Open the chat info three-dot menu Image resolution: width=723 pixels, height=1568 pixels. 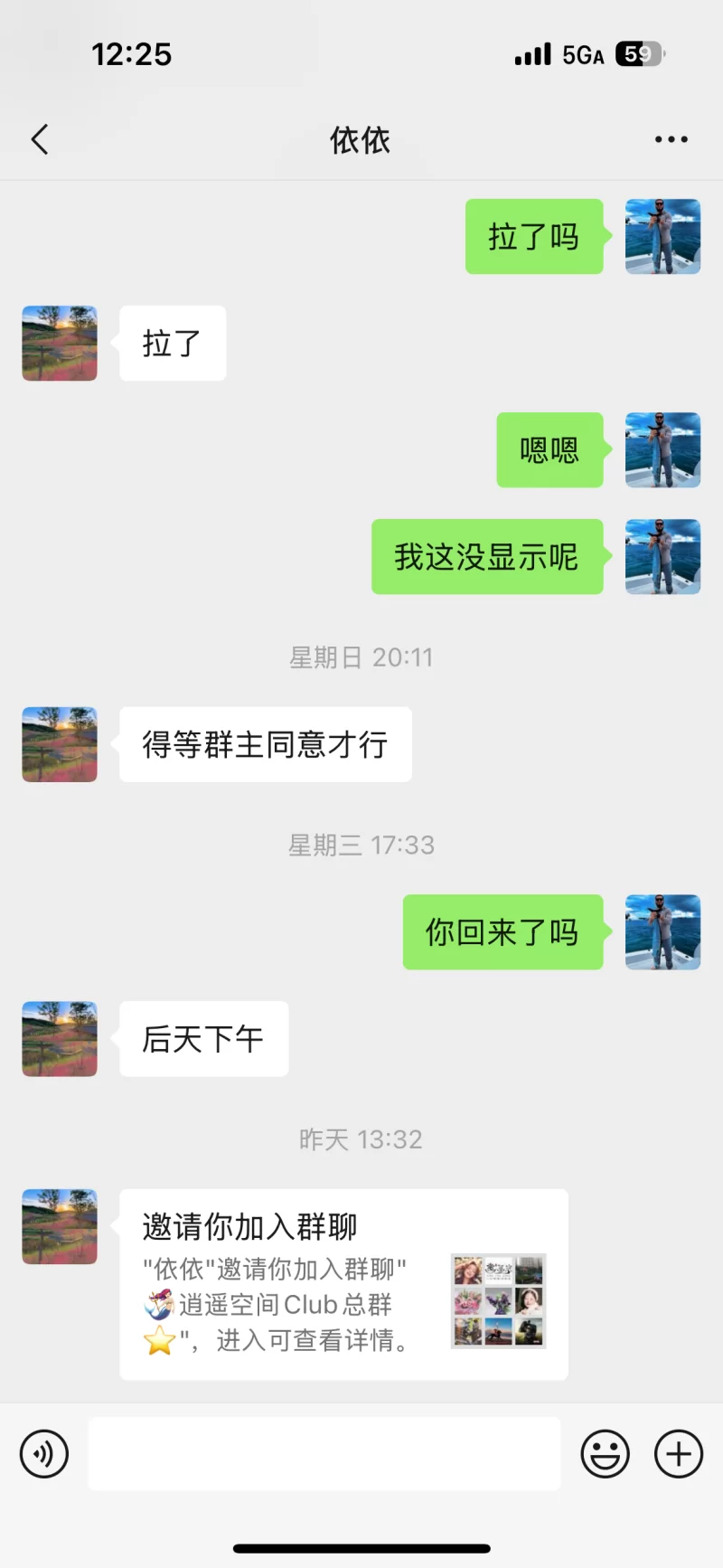point(671,140)
